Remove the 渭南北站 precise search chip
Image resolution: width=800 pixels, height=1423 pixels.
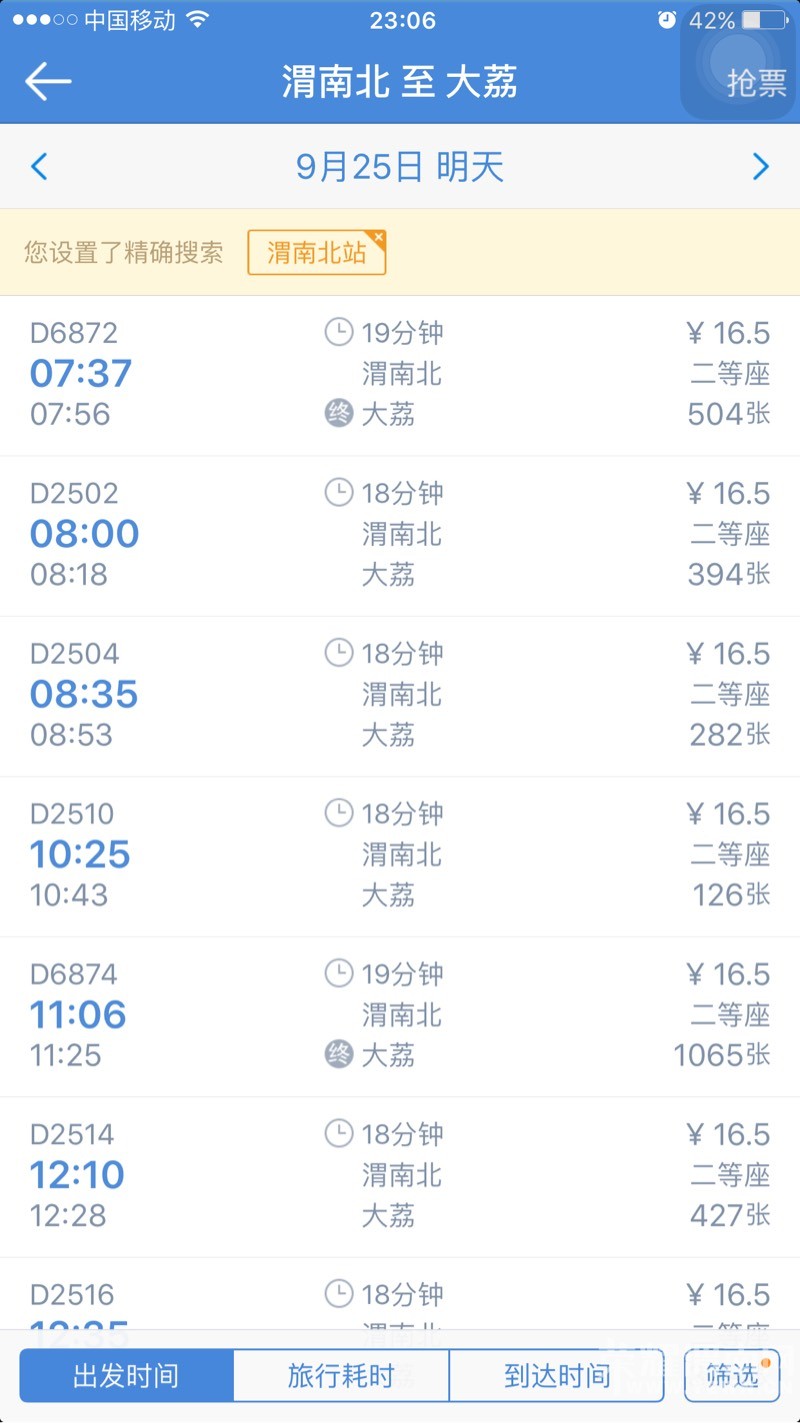click(377, 238)
